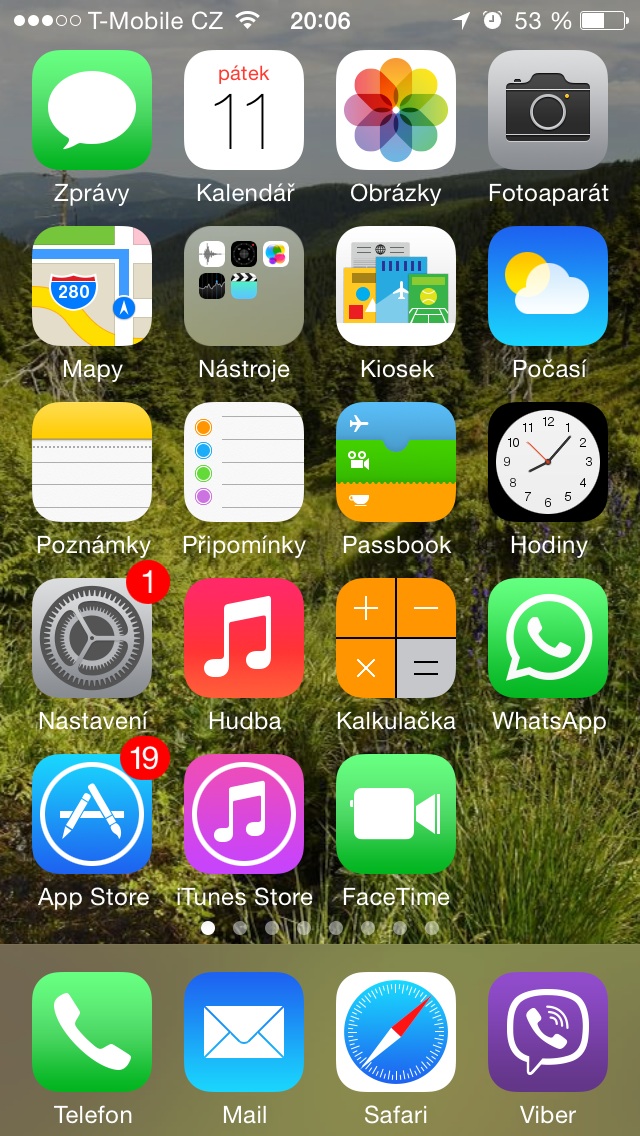The width and height of the screenshot is (640, 1136).
Task: Open the Fotoaparát camera
Action: pyautogui.click(x=548, y=110)
